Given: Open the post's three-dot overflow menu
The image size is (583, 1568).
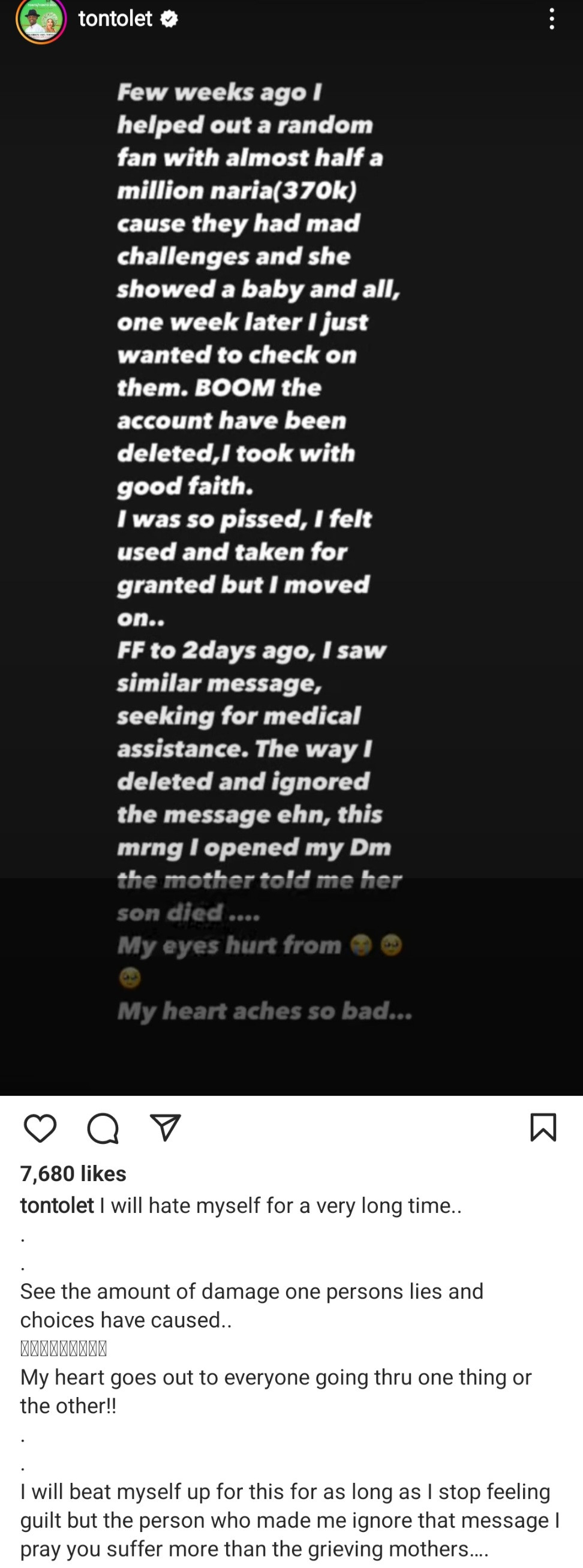Looking at the screenshot, I should click(551, 19).
